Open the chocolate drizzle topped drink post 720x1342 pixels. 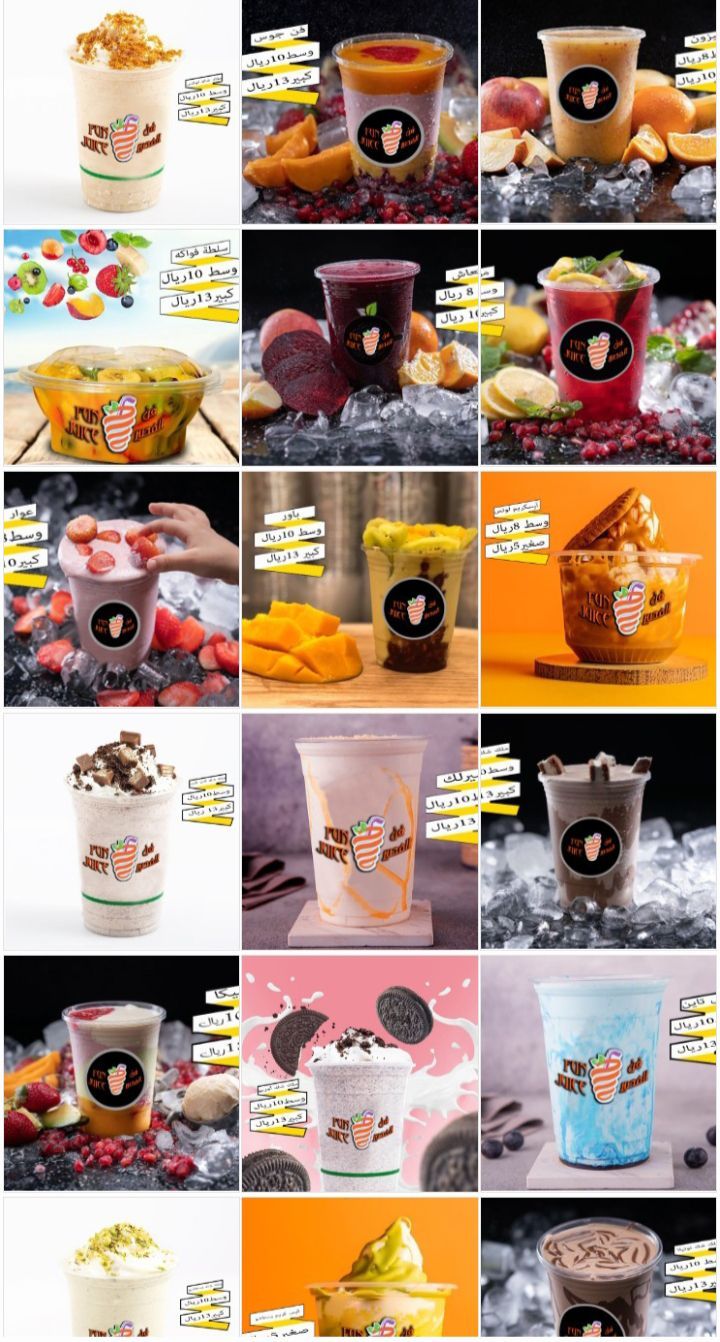click(598, 1268)
